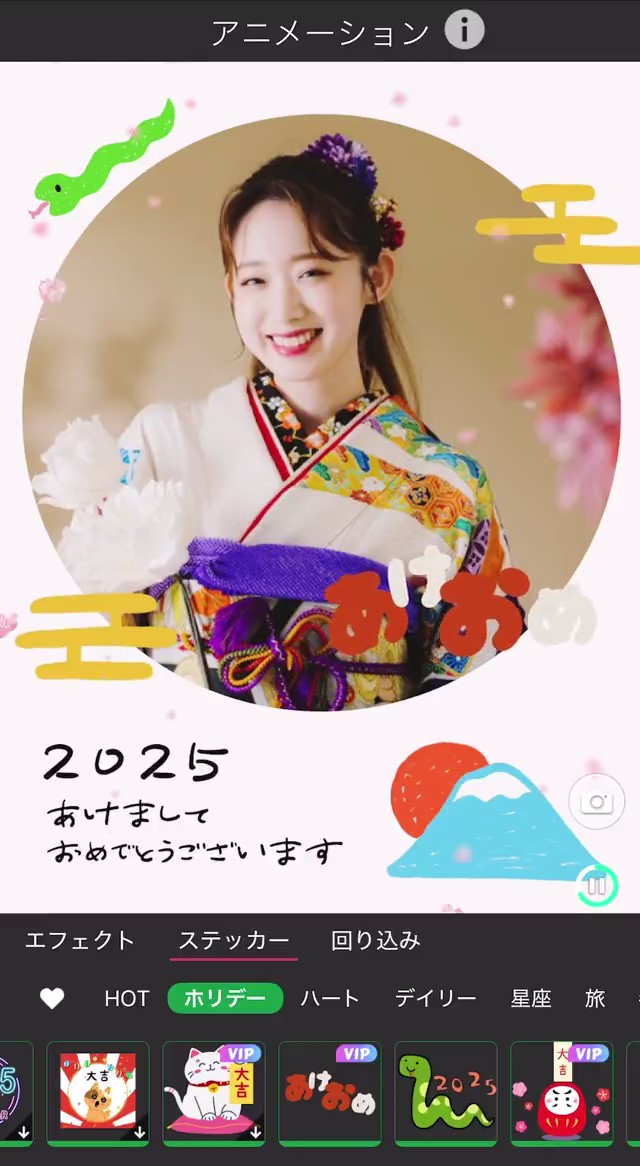Select the HOT sticker category
640x1166 pixels.
[x=127, y=998]
